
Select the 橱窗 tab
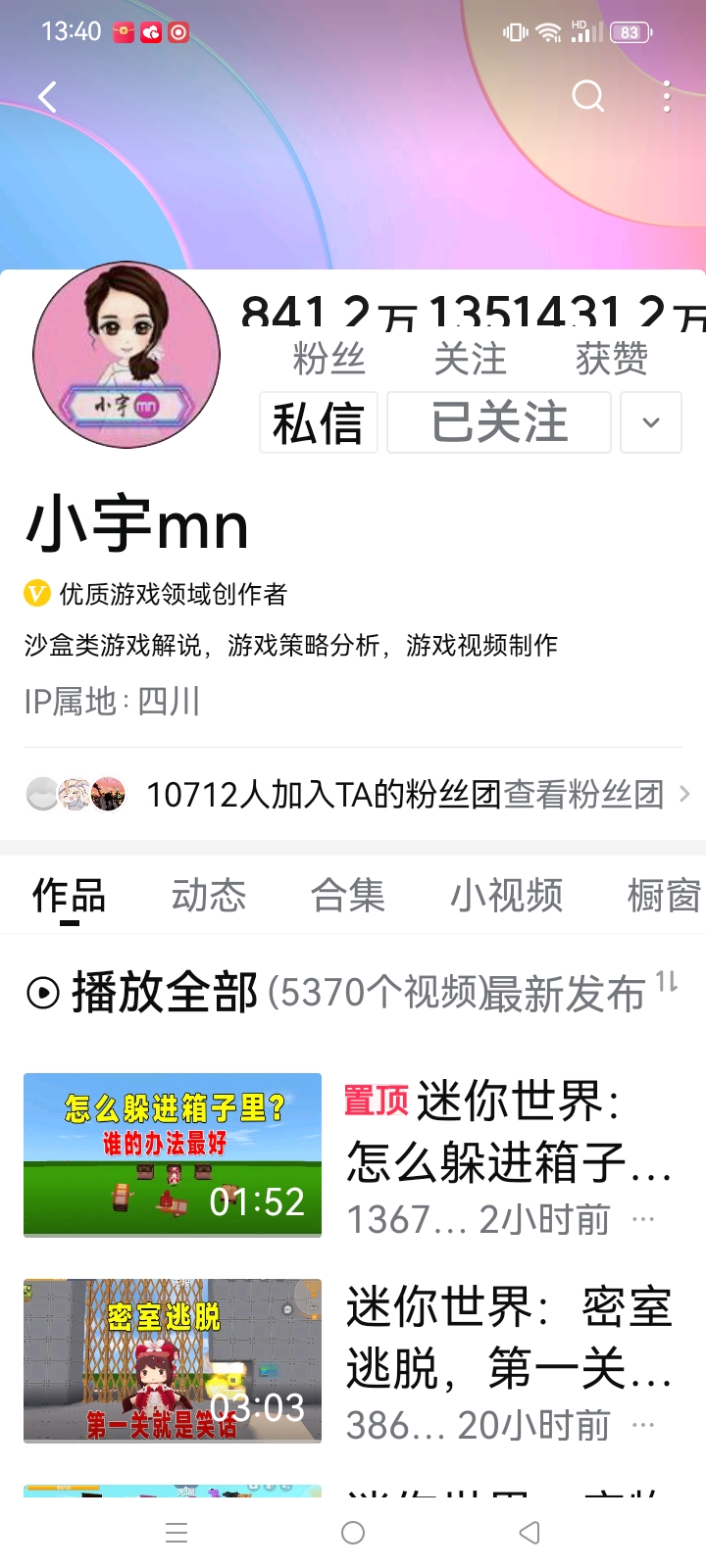pyautogui.click(x=663, y=895)
